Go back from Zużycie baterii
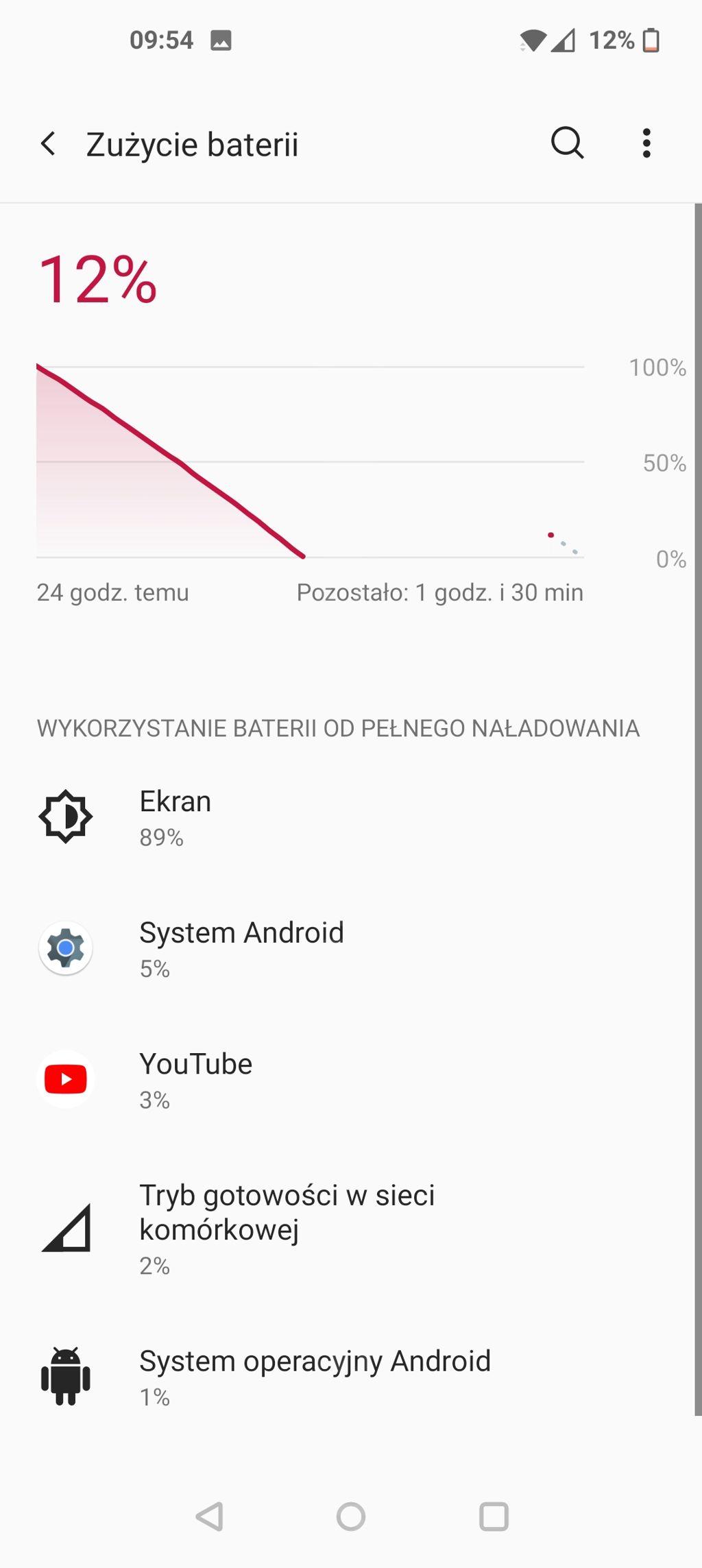The width and height of the screenshot is (702, 1568). coord(48,144)
